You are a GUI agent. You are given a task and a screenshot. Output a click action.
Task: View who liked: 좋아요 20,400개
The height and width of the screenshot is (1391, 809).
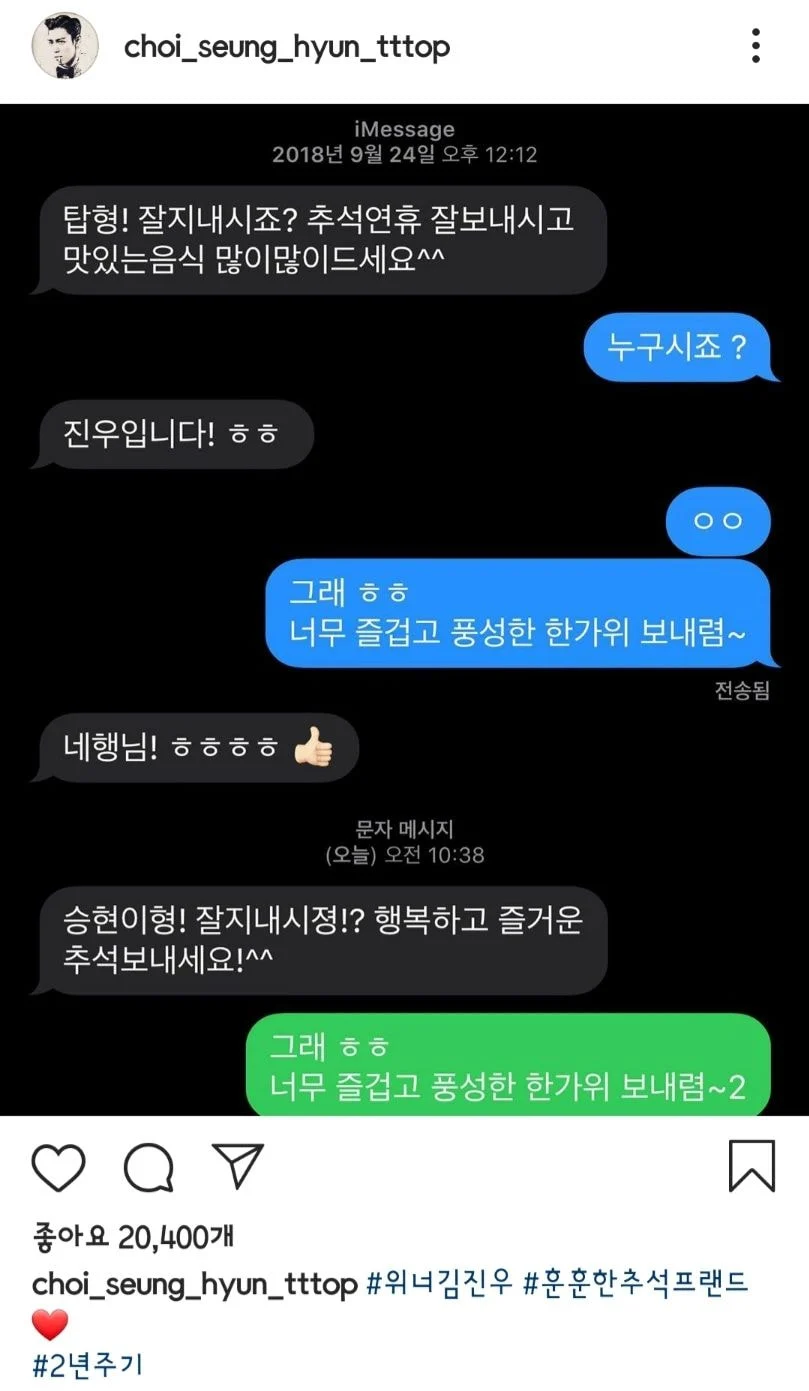coord(133,1237)
